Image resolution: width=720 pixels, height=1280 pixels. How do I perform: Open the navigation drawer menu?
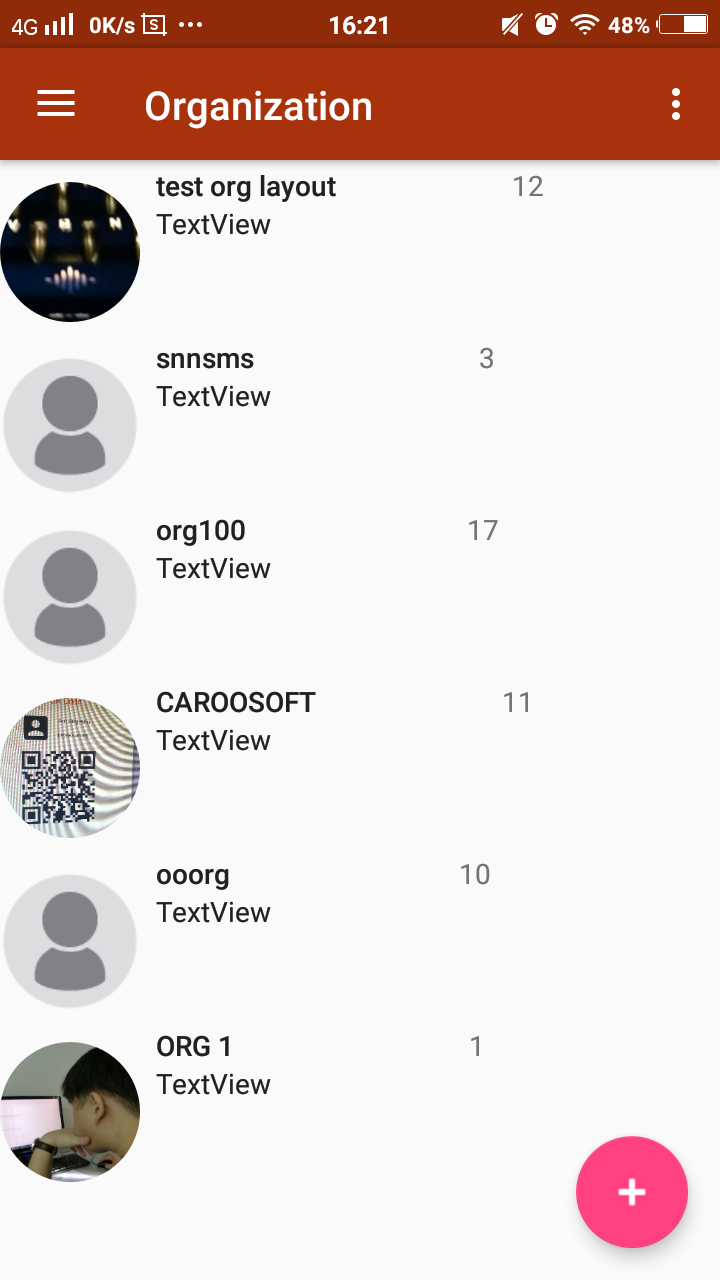[x=56, y=104]
